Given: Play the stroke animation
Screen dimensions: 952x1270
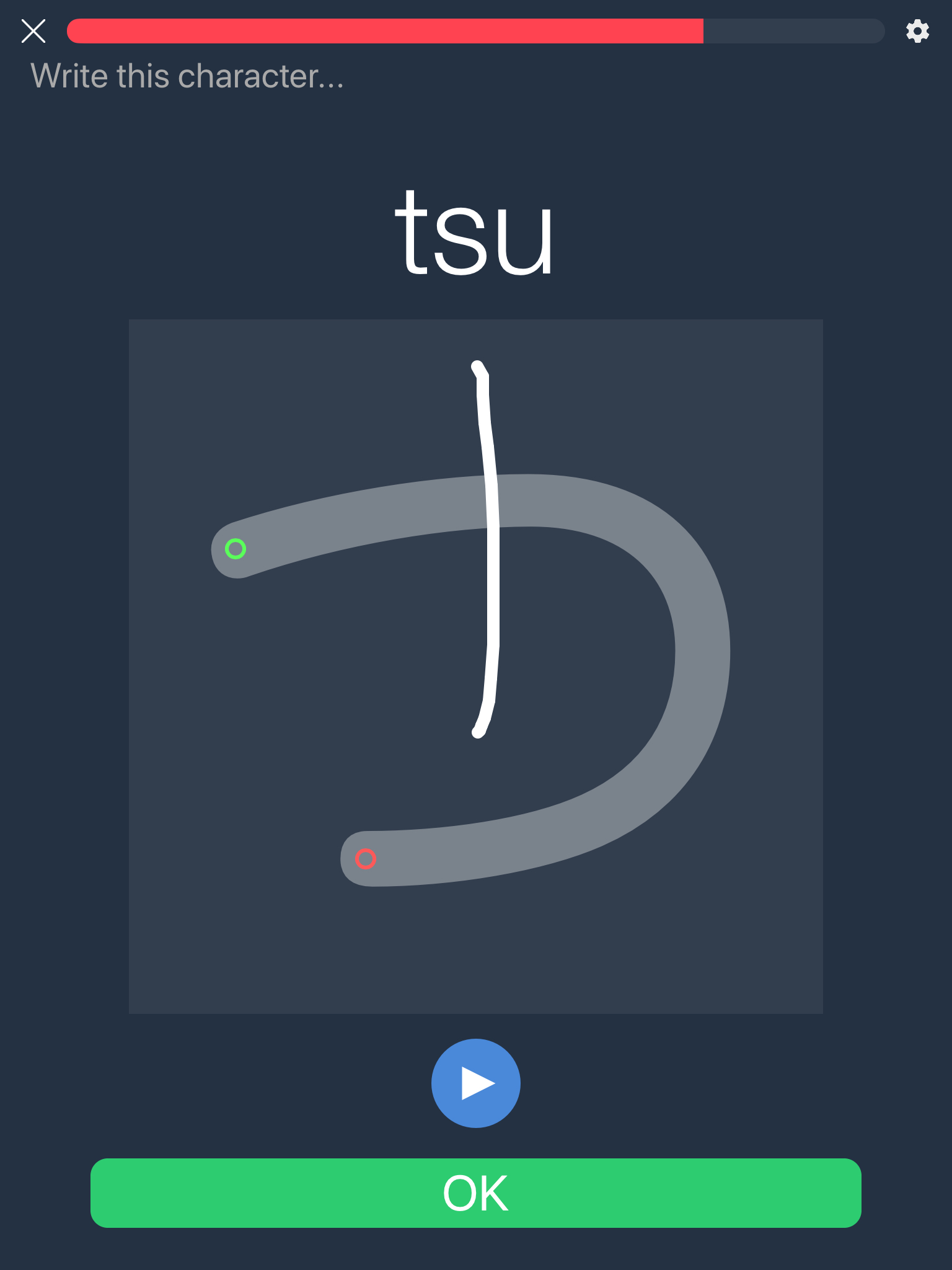Looking at the screenshot, I should 476,1083.
